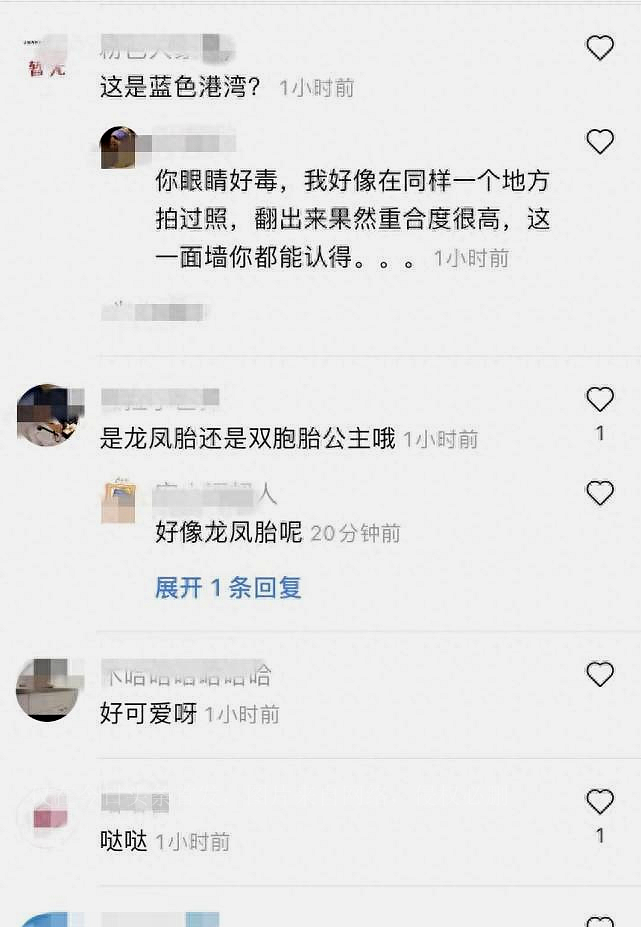Like the comment 这是蓝色港湾？

pyautogui.click(x=599, y=47)
